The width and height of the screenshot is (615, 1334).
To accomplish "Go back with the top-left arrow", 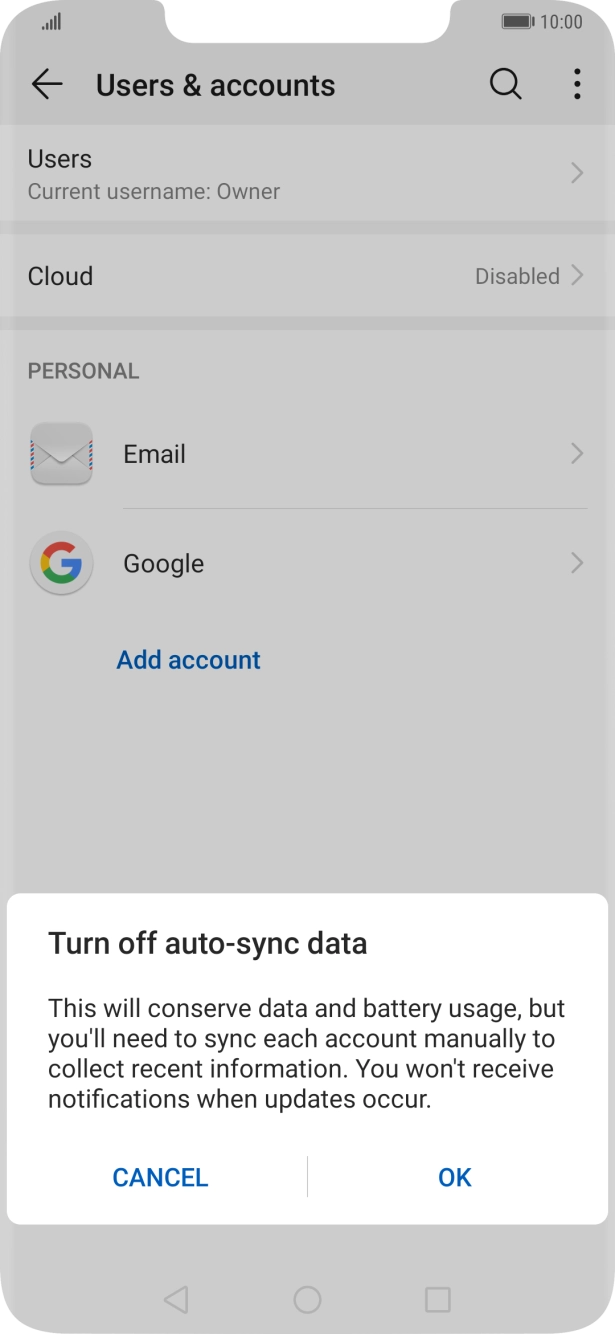I will 47,85.
